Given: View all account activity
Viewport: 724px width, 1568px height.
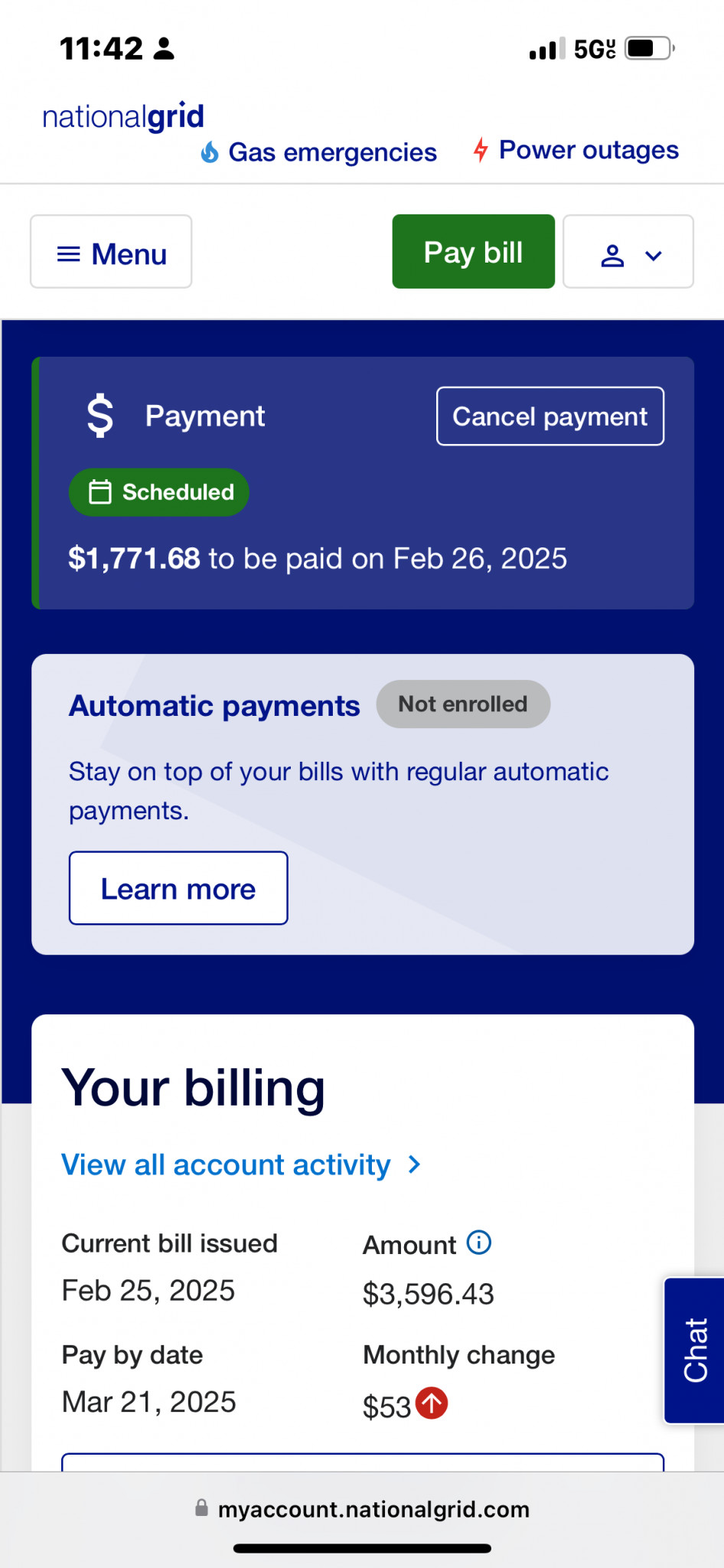Looking at the screenshot, I should (x=241, y=1165).
